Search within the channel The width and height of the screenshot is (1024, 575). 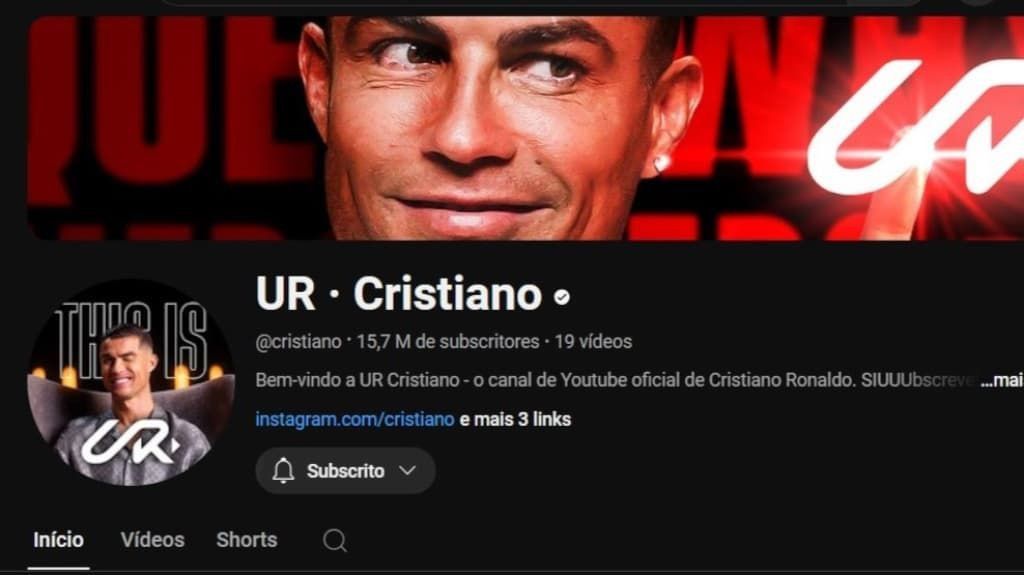pyautogui.click(x=335, y=541)
